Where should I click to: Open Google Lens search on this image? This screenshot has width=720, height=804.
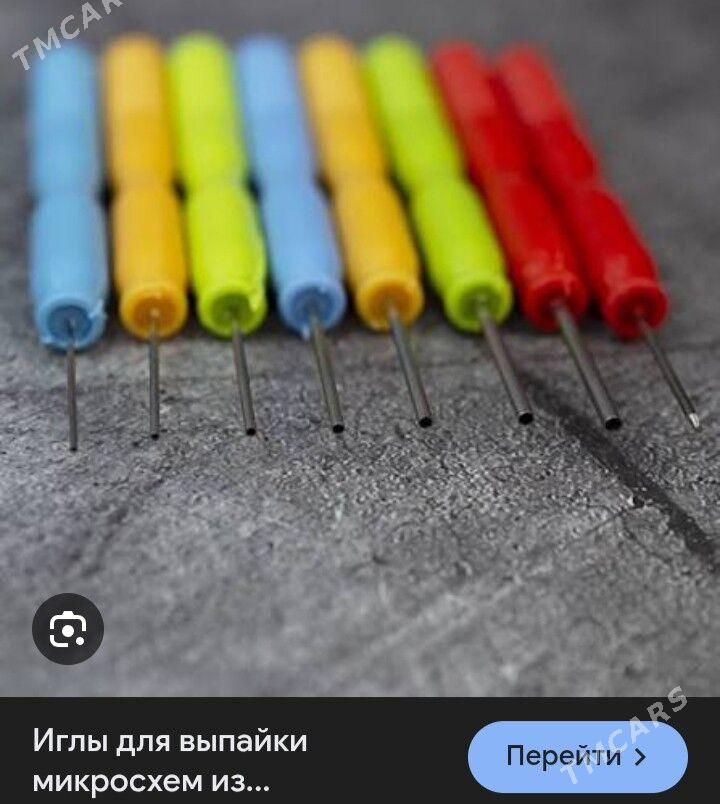(67, 629)
